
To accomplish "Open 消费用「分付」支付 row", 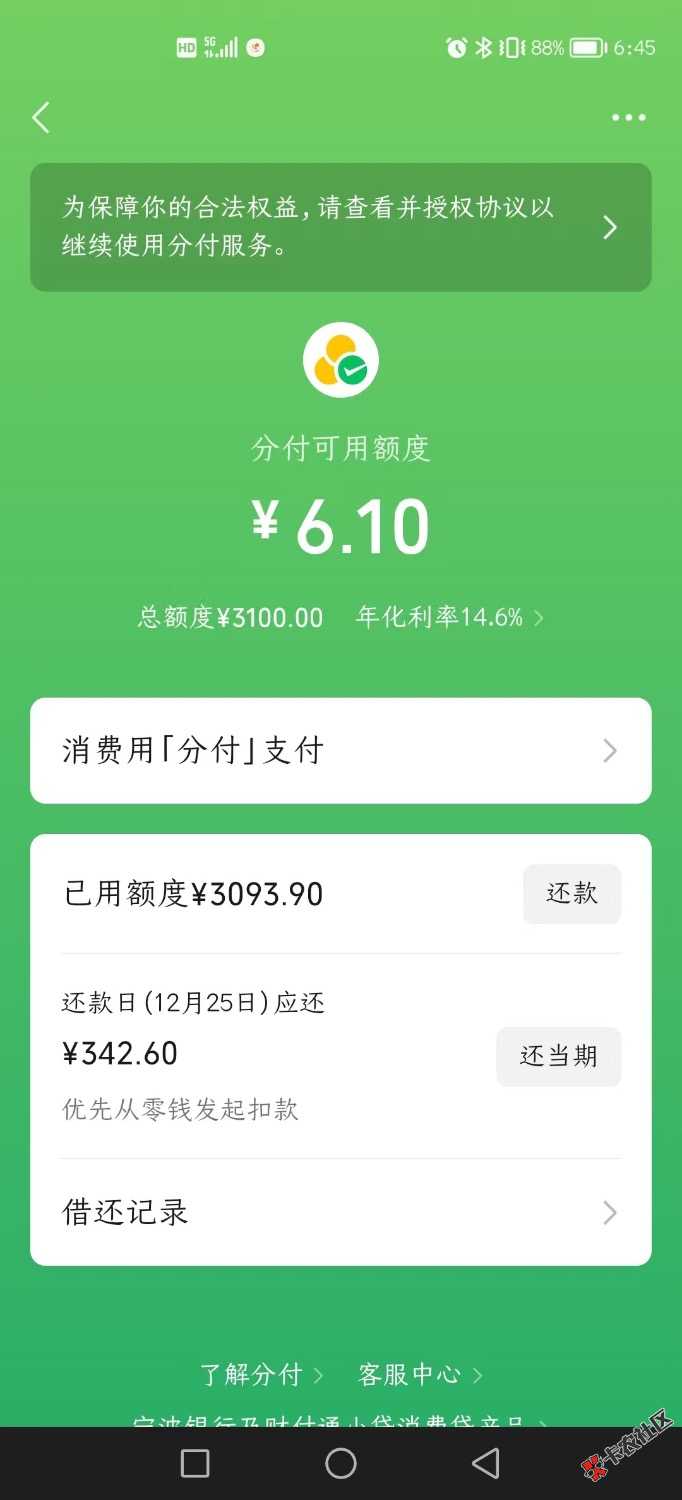I will point(340,751).
